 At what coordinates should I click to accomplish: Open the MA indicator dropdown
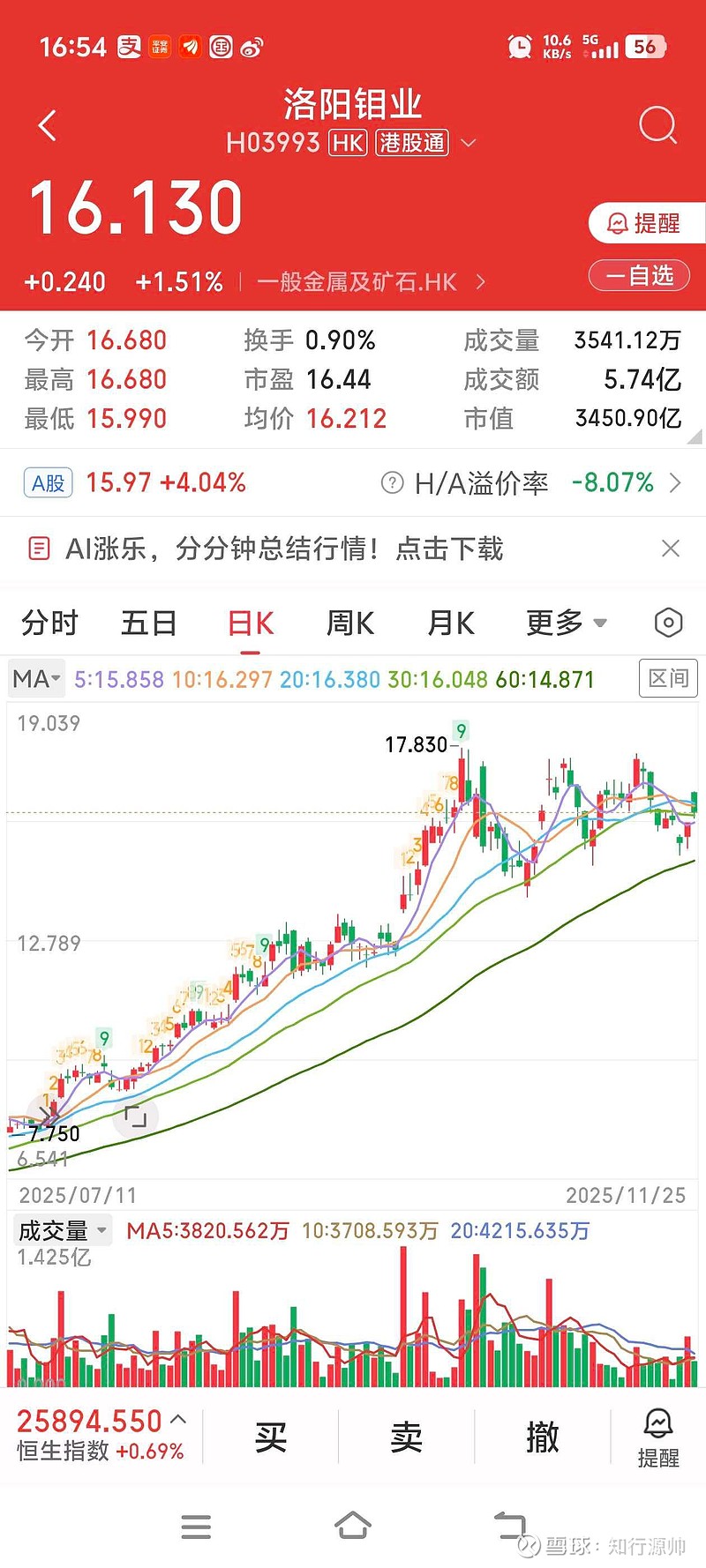click(x=34, y=678)
